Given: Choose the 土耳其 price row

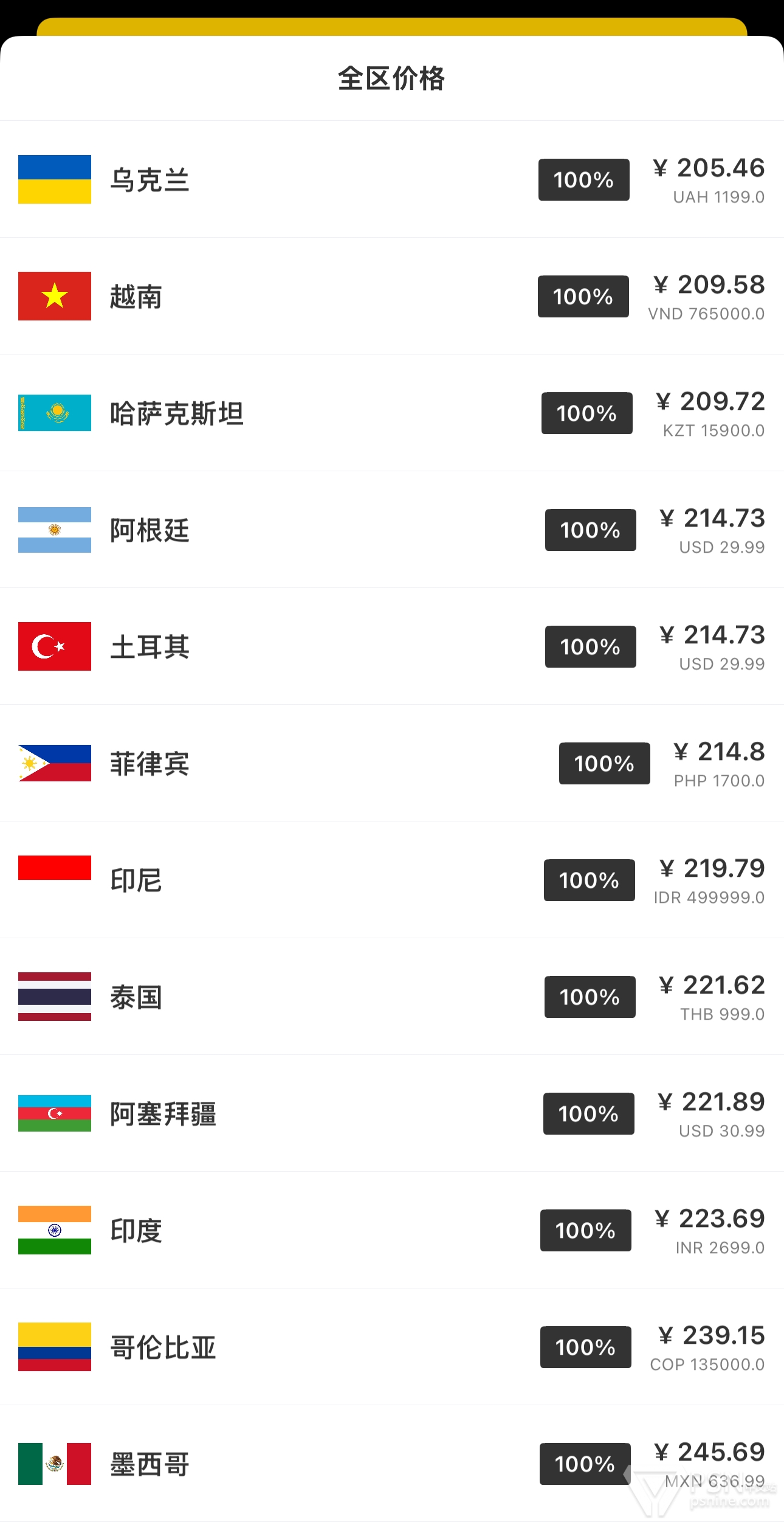Looking at the screenshot, I should tap(392, 646).
